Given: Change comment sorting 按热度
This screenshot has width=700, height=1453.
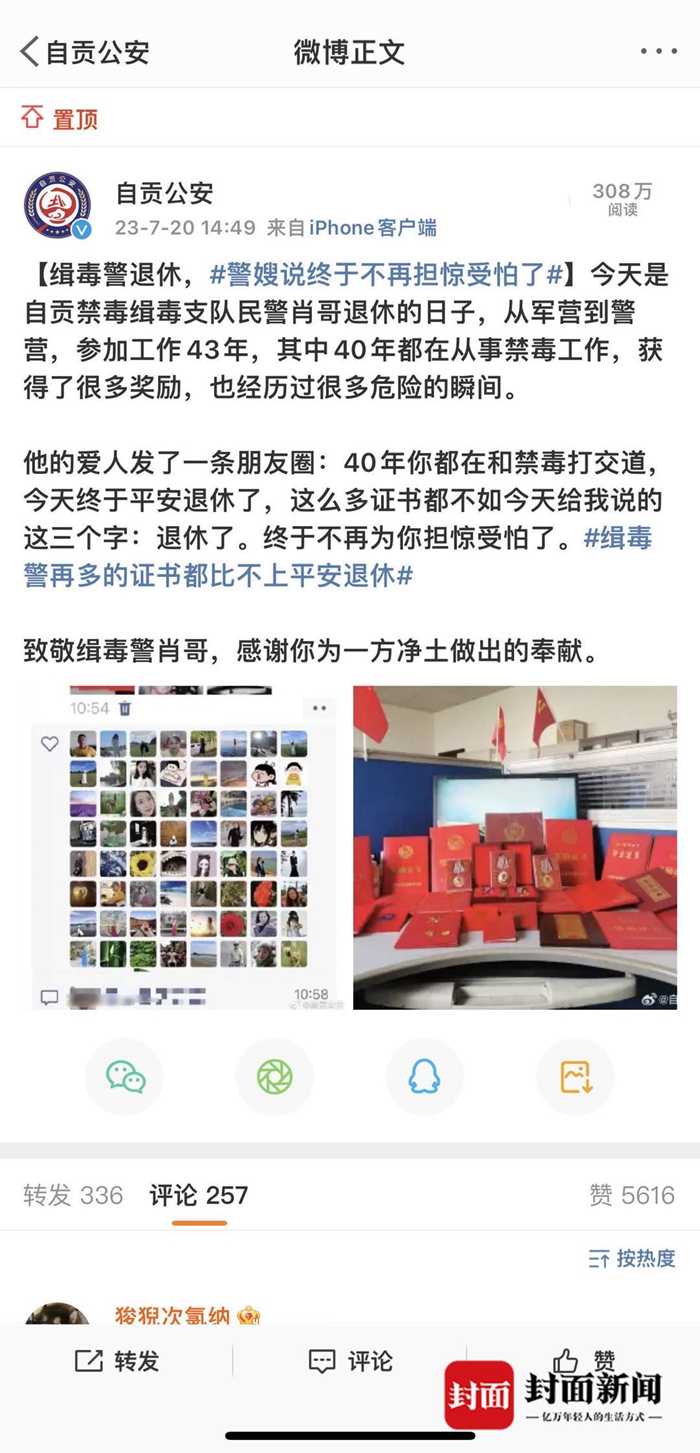Looking at the screenshot, I should [631, 1259].
